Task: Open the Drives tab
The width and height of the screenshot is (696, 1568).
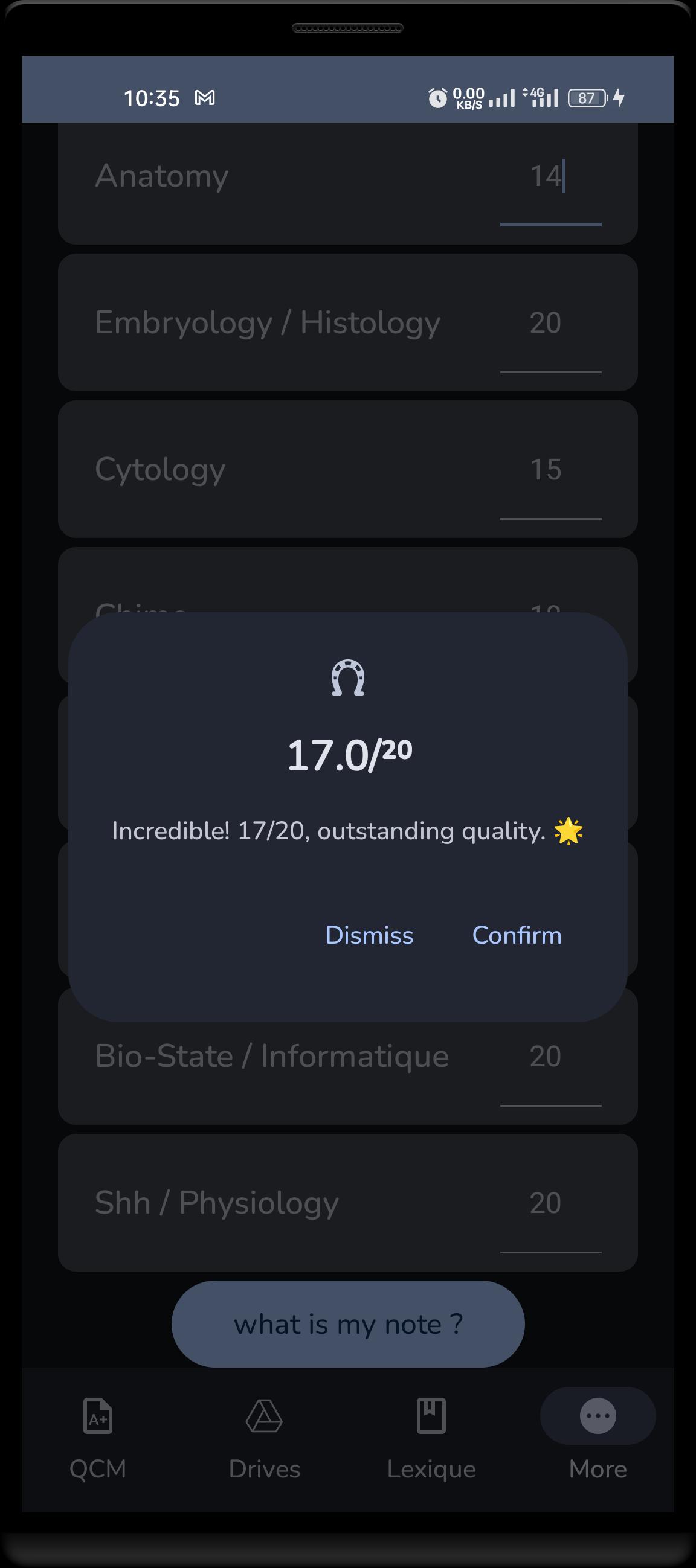Action: (264, 1439)
